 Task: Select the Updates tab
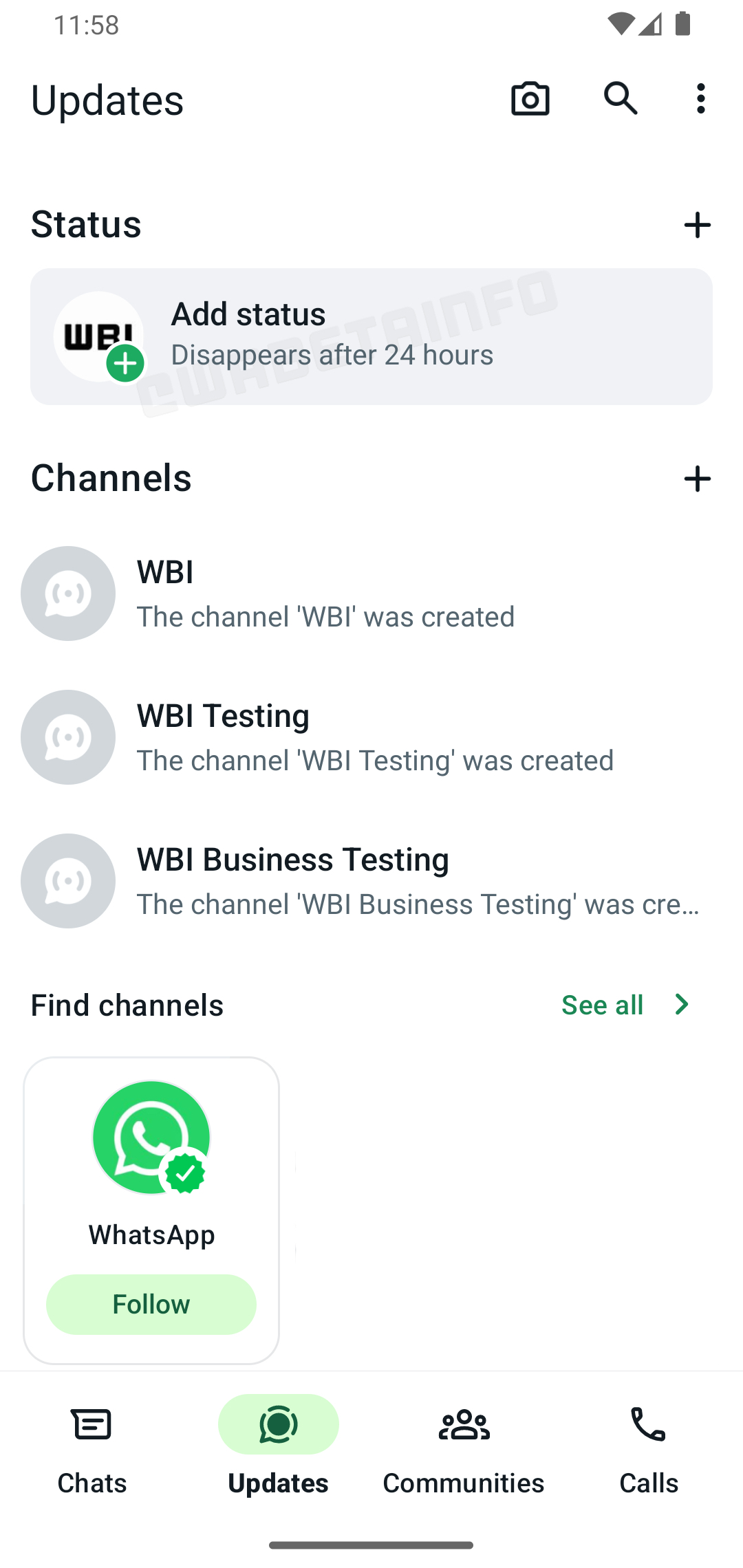[279, 1446]
